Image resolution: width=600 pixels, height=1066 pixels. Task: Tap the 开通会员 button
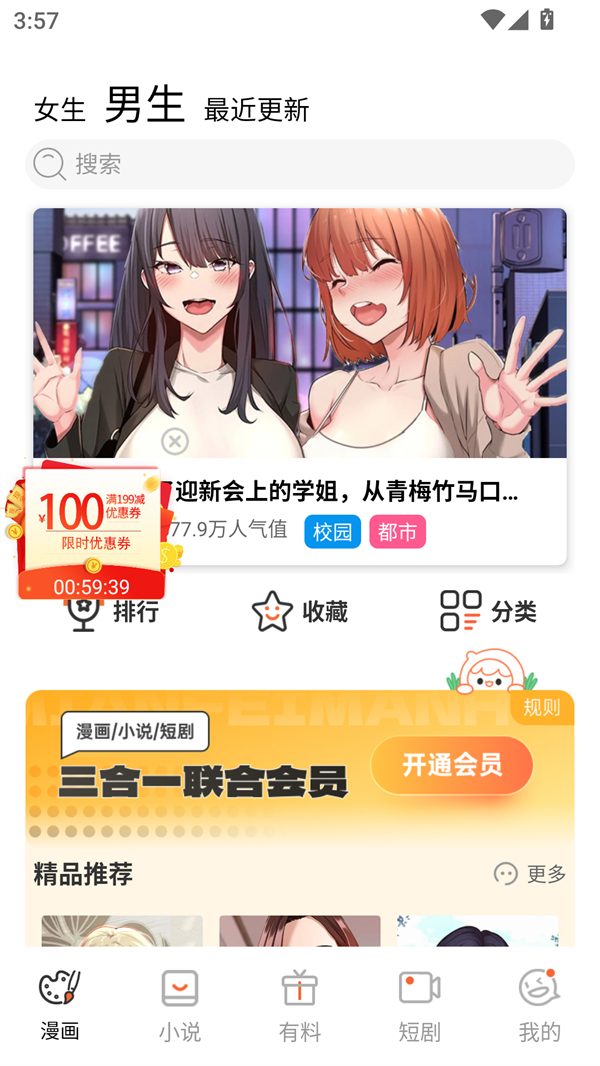451,766
